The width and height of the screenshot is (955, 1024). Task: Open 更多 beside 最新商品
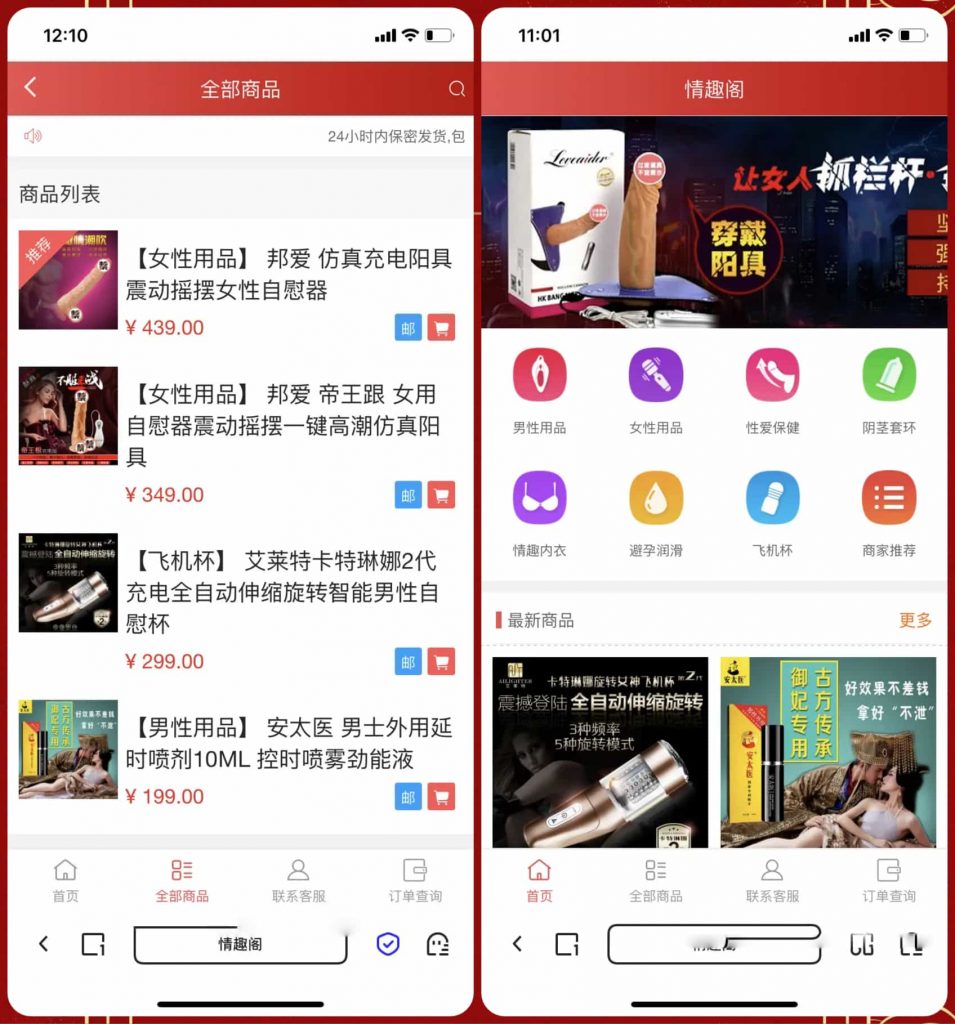coord(917,620)
